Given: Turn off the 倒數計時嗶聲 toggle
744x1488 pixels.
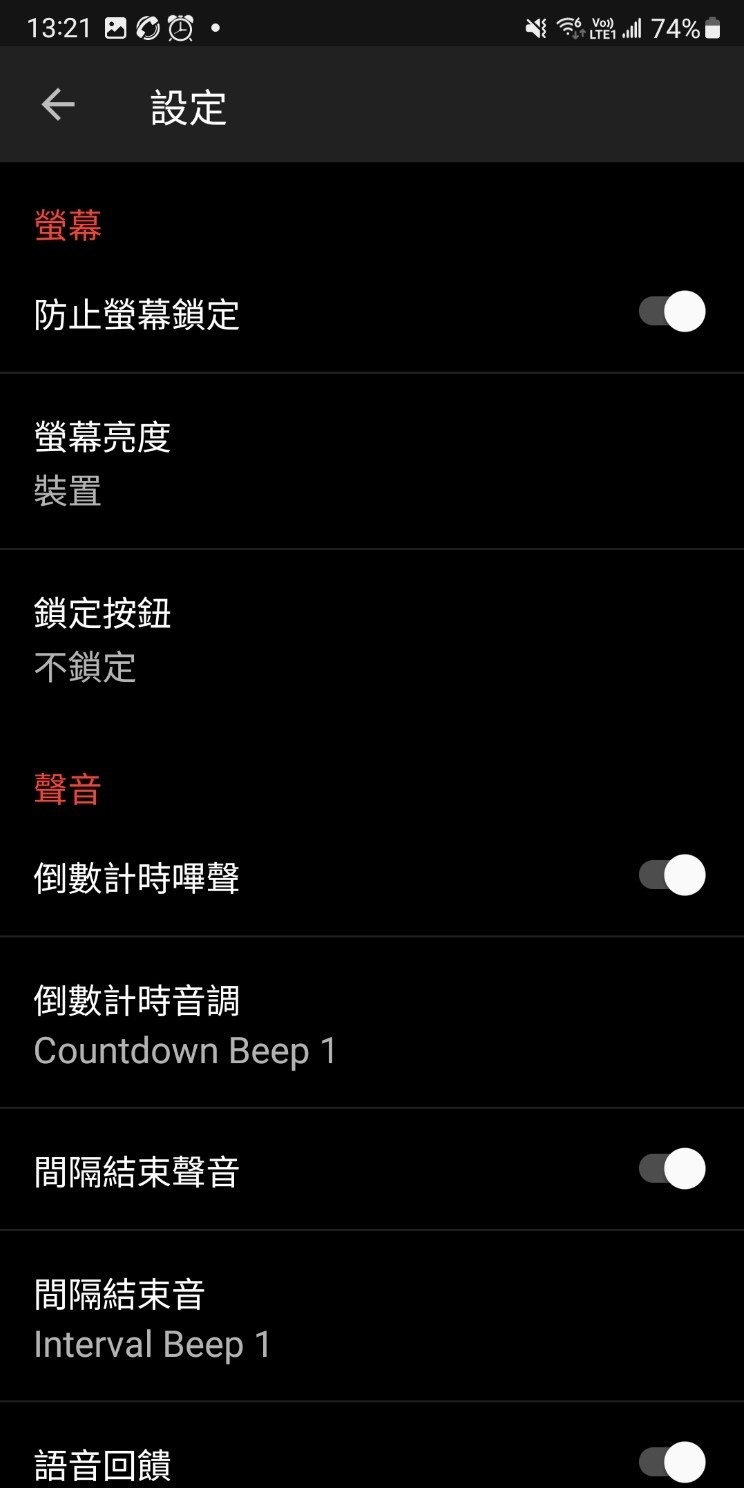Looking at the screenshot, I should coord(668,874).
